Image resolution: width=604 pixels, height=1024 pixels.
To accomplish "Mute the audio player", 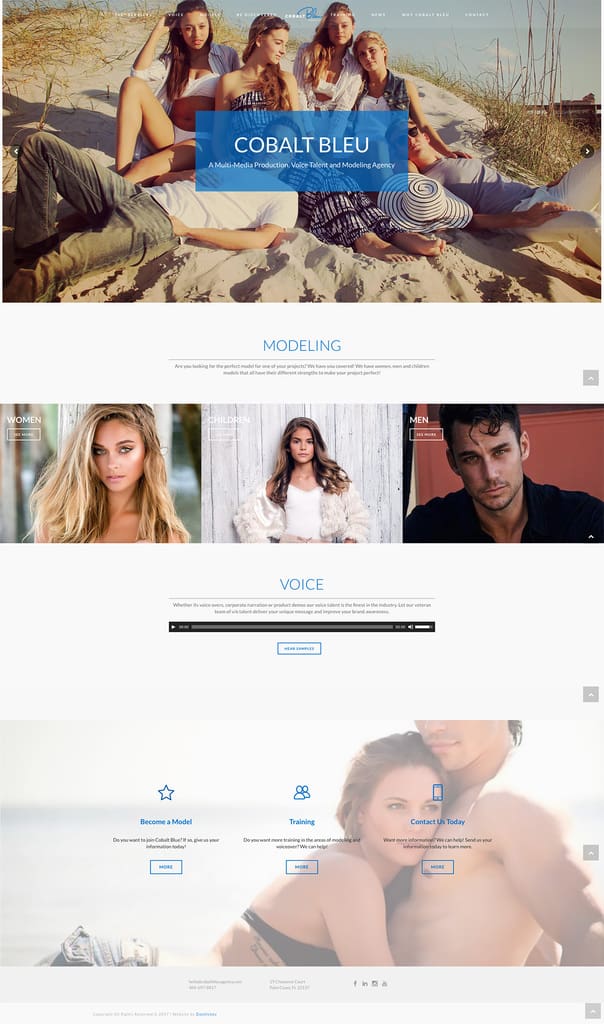I will click(410, 627).
